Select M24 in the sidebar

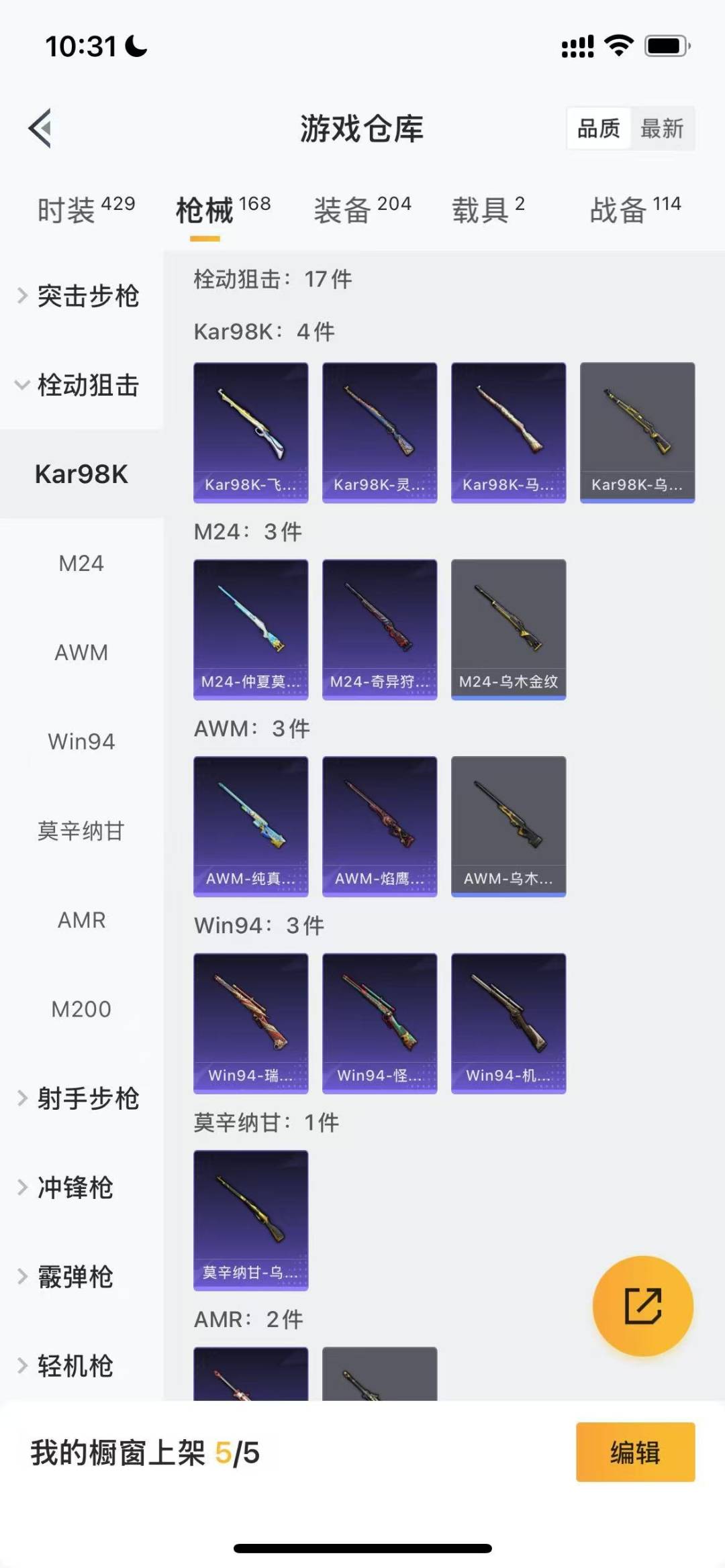[81, 563]
